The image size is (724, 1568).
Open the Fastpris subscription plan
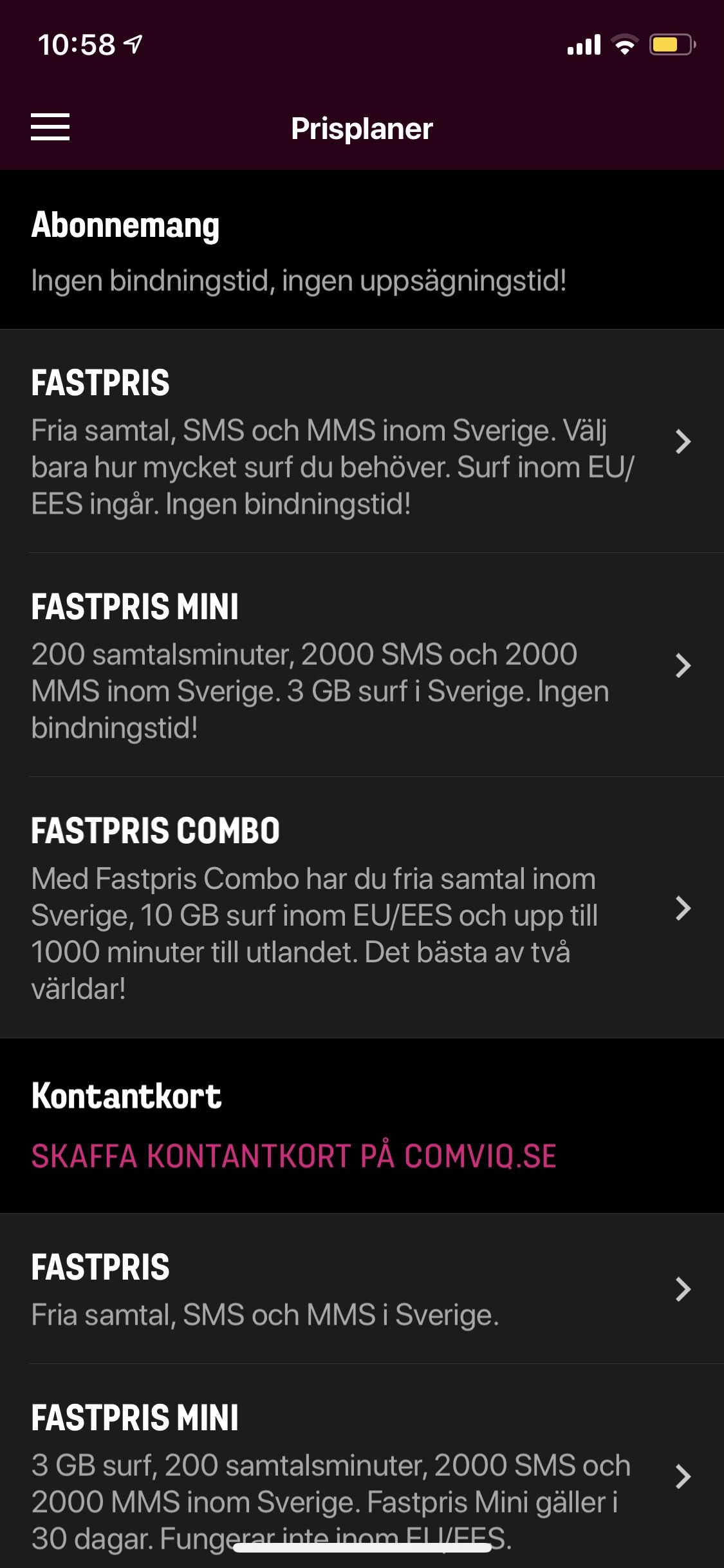pyautogui.click(x=360, y=442)
